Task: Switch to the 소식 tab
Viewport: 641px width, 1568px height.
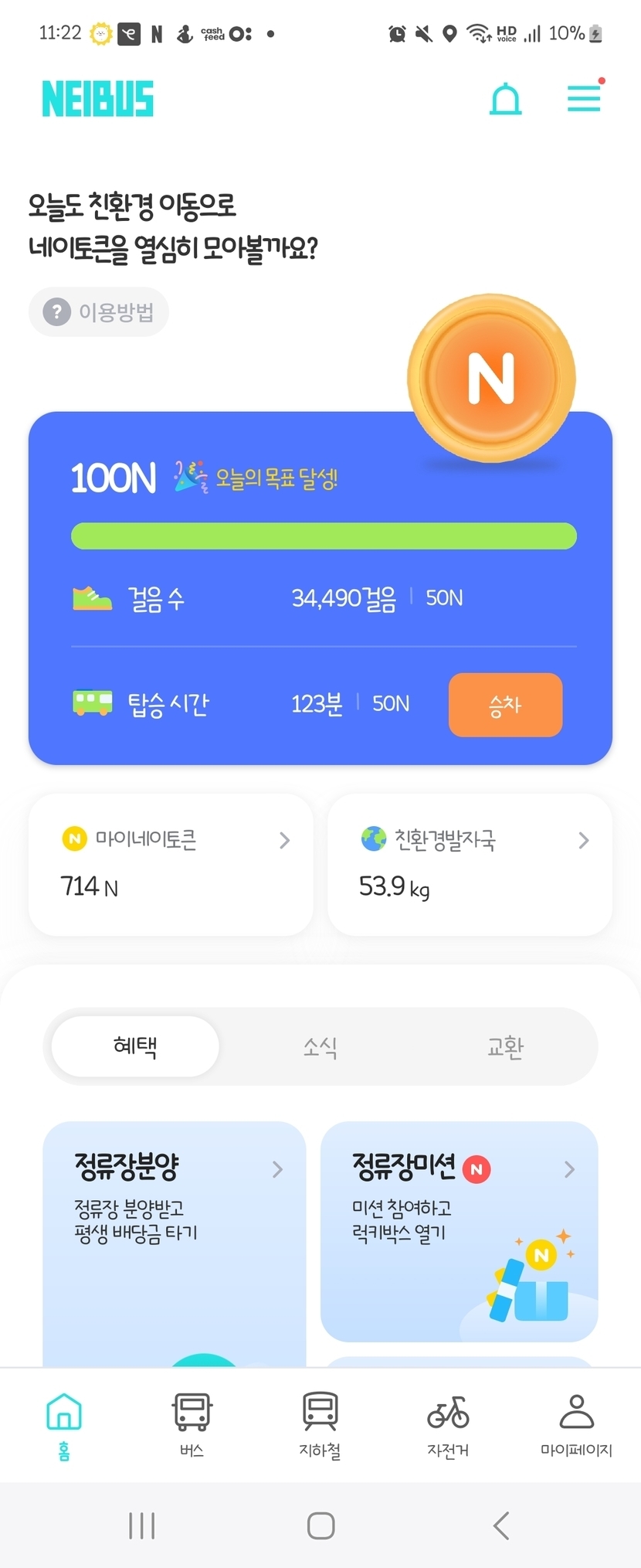Action: (320, 1046)
